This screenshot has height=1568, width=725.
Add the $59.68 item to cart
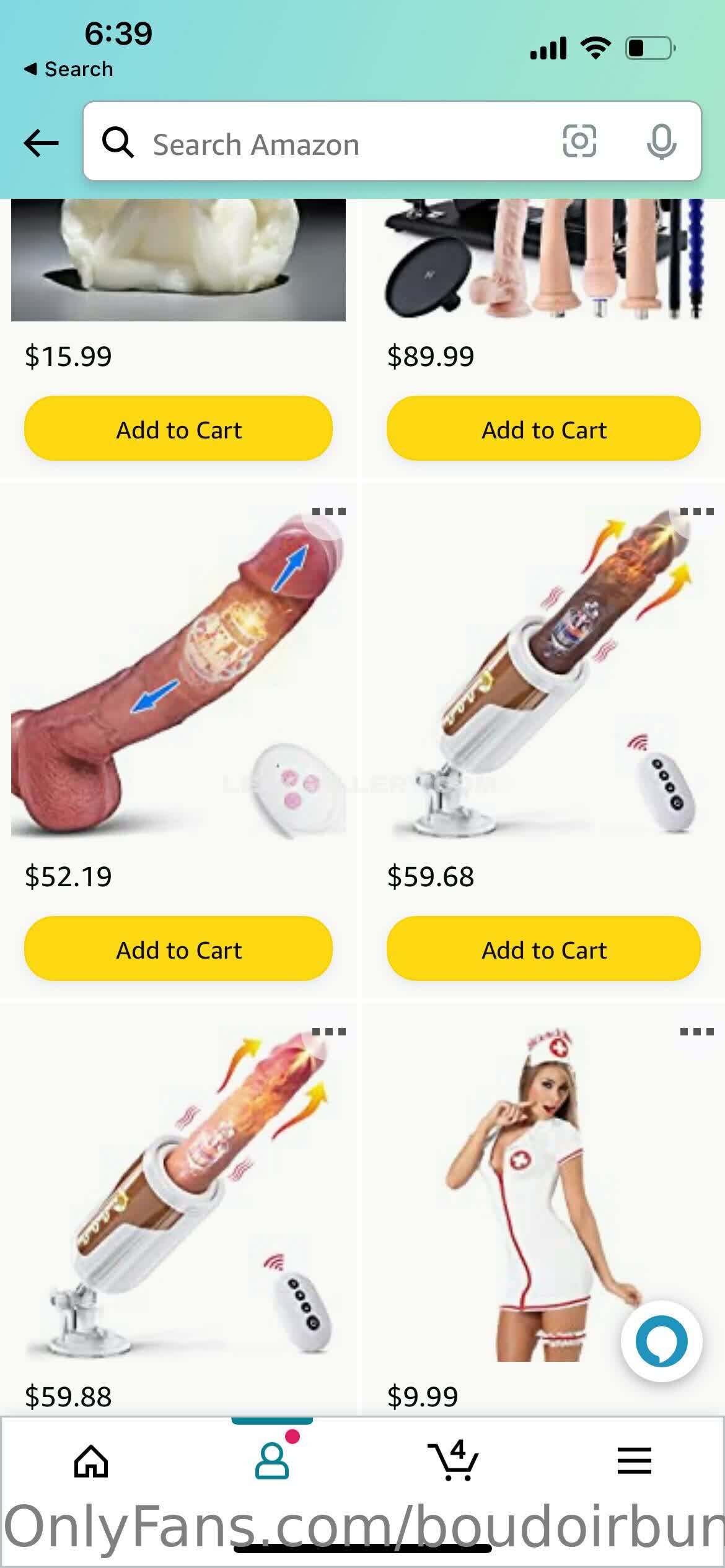[x=543, y=949]
